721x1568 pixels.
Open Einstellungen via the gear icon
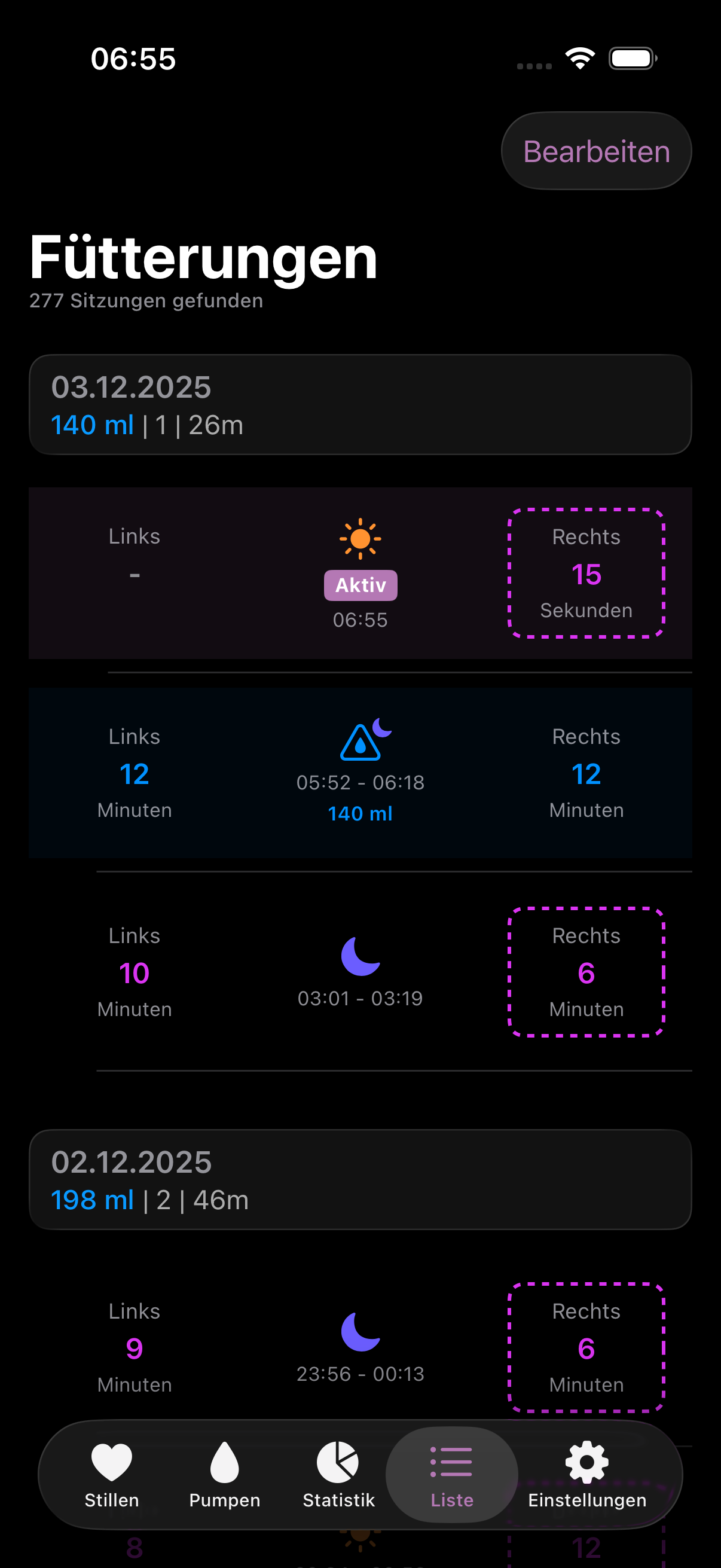coord(585,1461)
